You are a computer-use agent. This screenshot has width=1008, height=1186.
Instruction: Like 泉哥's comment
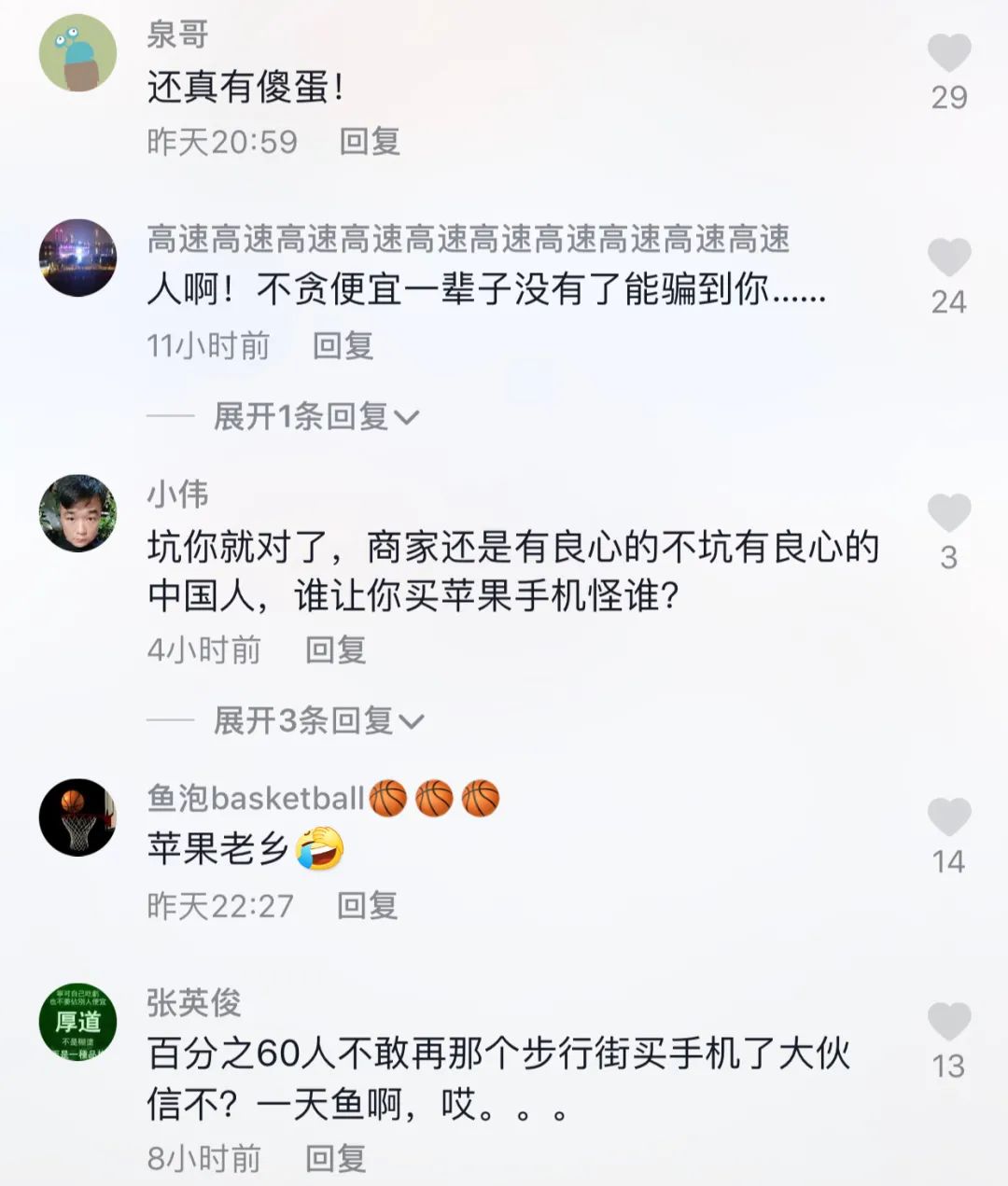948,54
